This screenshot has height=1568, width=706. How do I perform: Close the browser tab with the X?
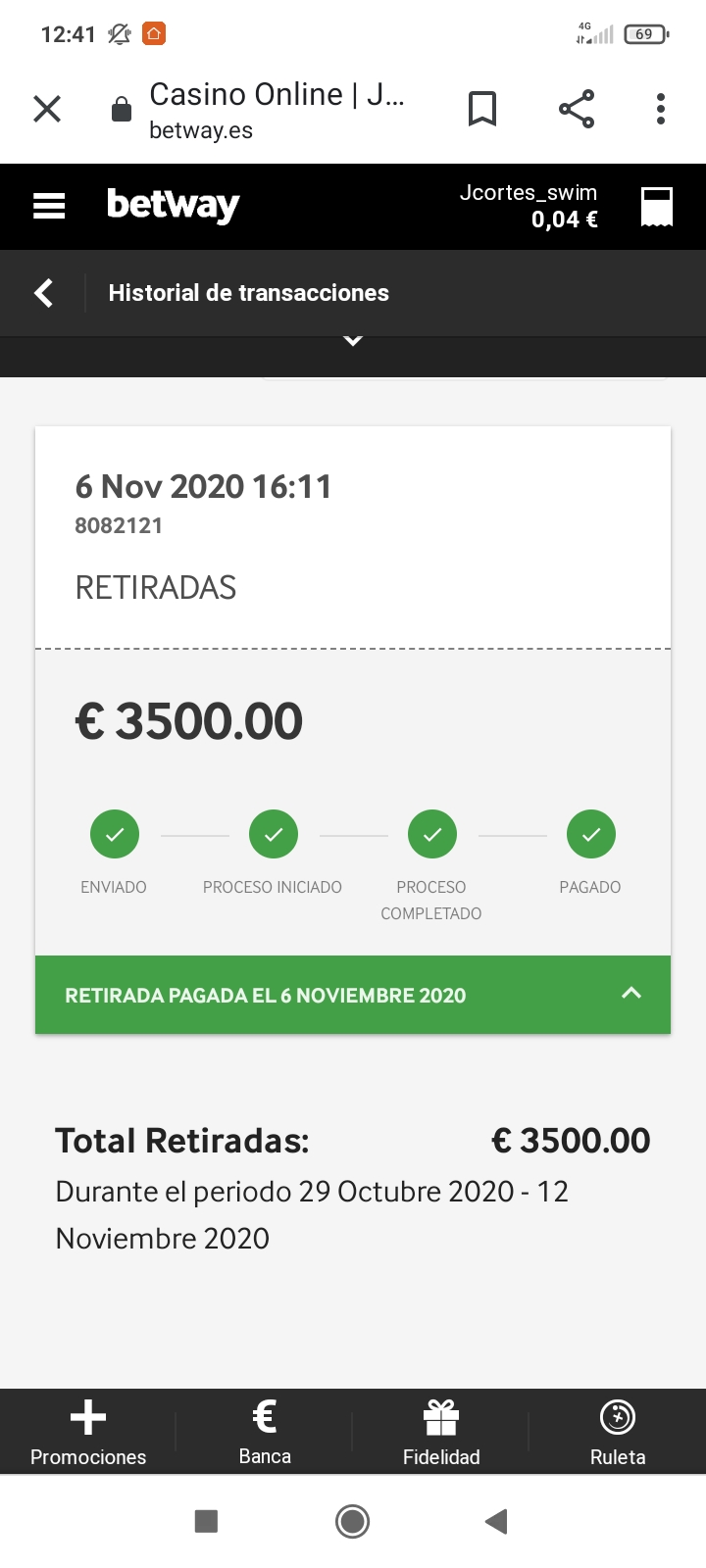point(47,109)
